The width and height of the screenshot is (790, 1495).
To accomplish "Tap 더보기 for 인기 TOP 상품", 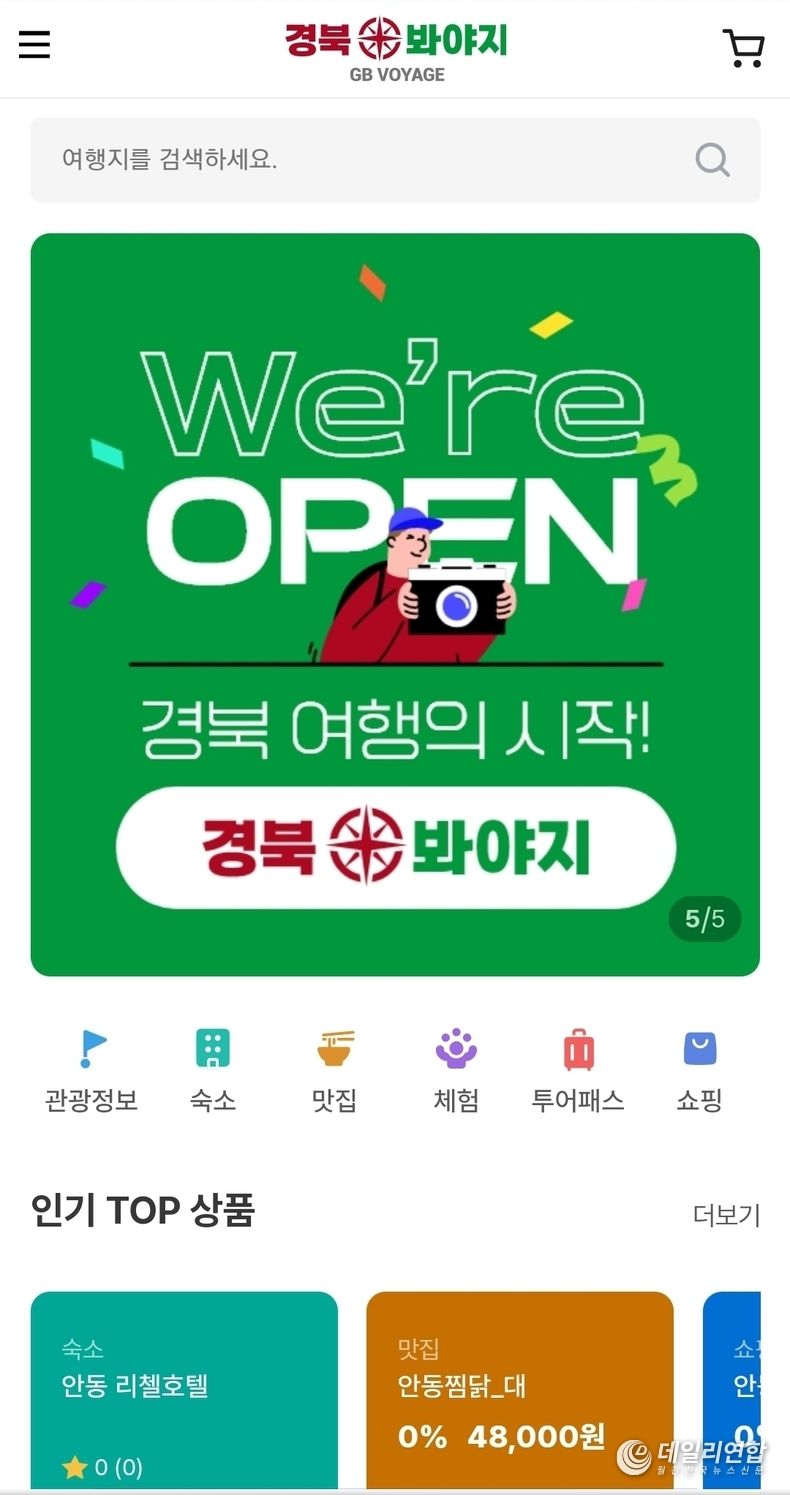I will point(726,1215).
